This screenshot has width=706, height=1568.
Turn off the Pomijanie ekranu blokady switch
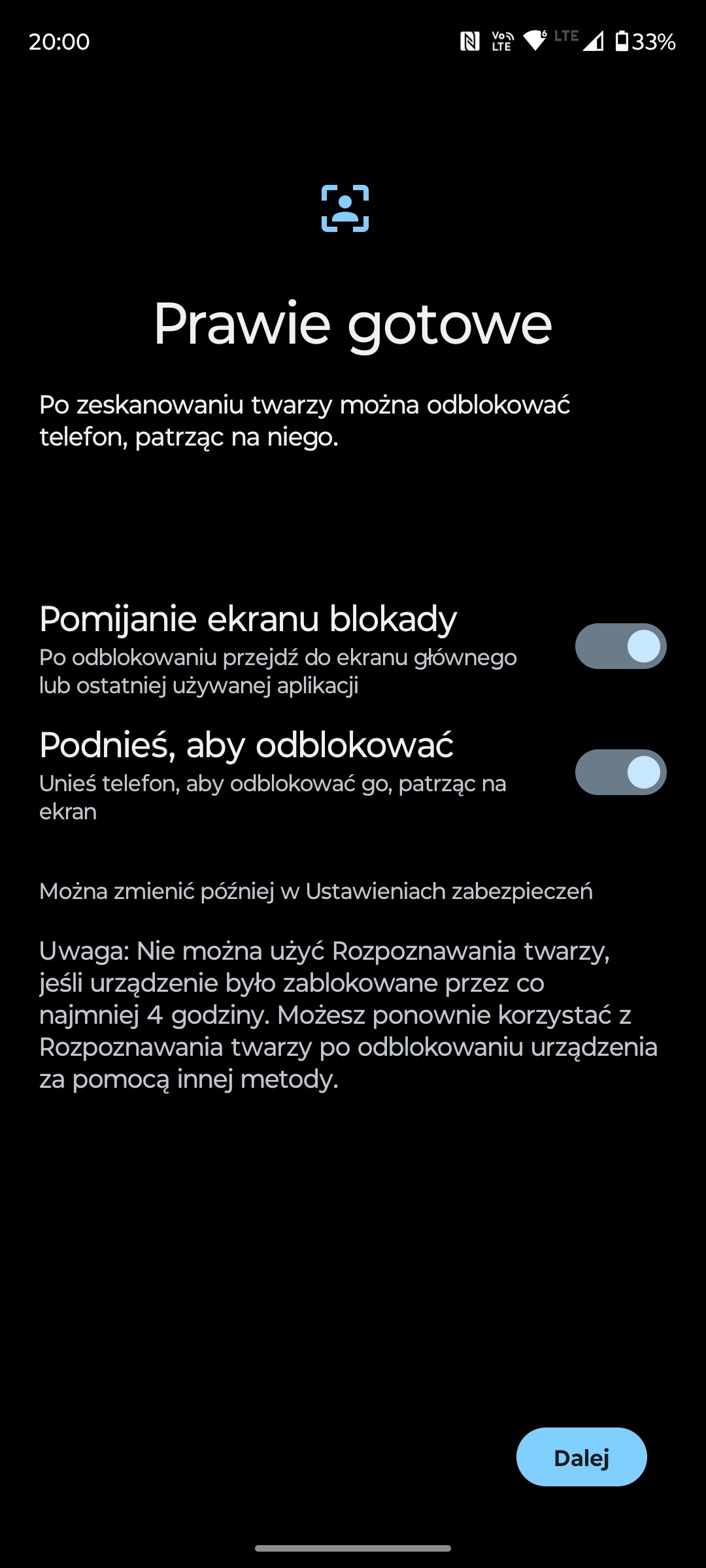pos(620,646)
